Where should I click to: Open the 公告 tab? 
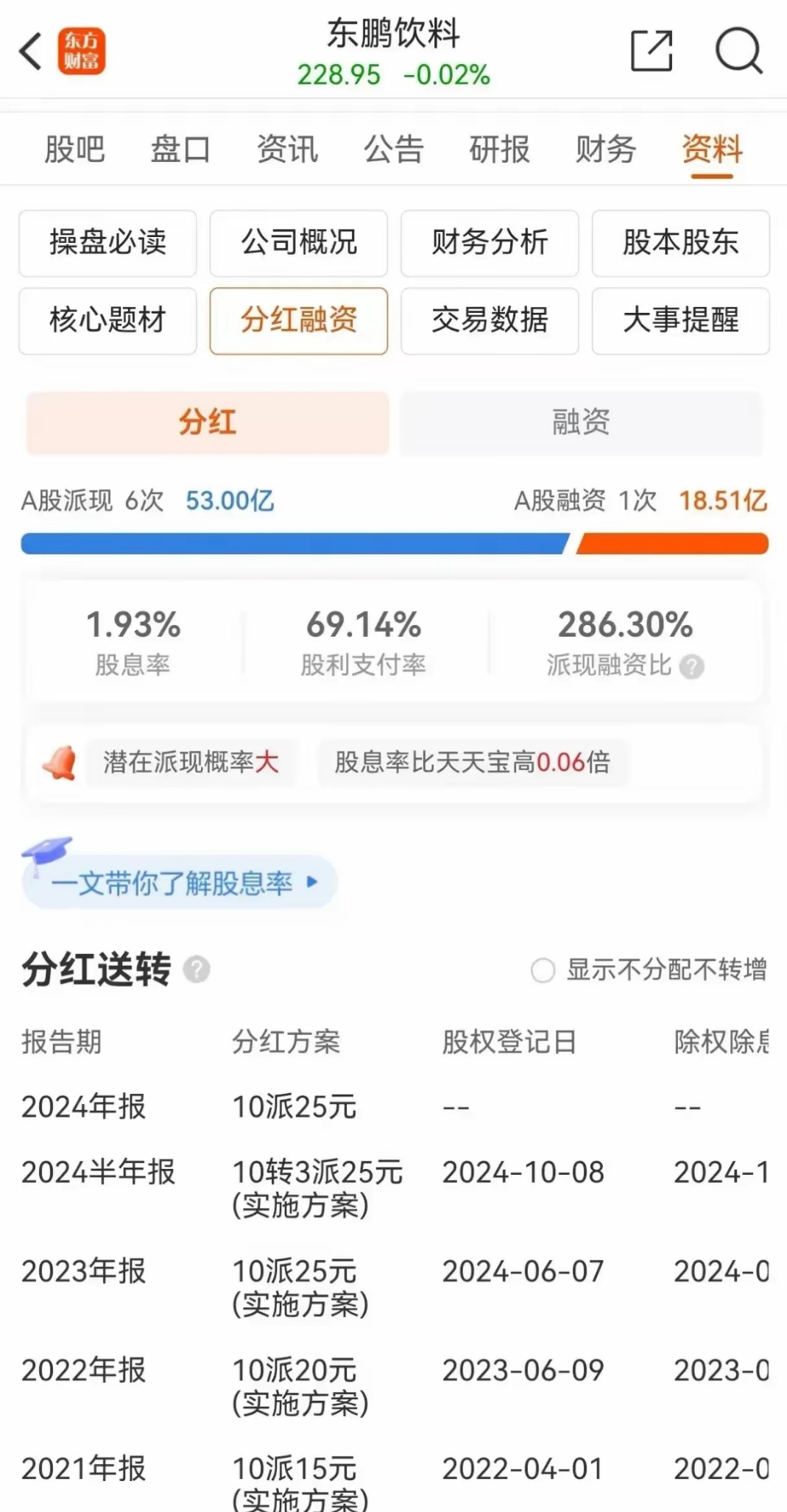(393, 149)
